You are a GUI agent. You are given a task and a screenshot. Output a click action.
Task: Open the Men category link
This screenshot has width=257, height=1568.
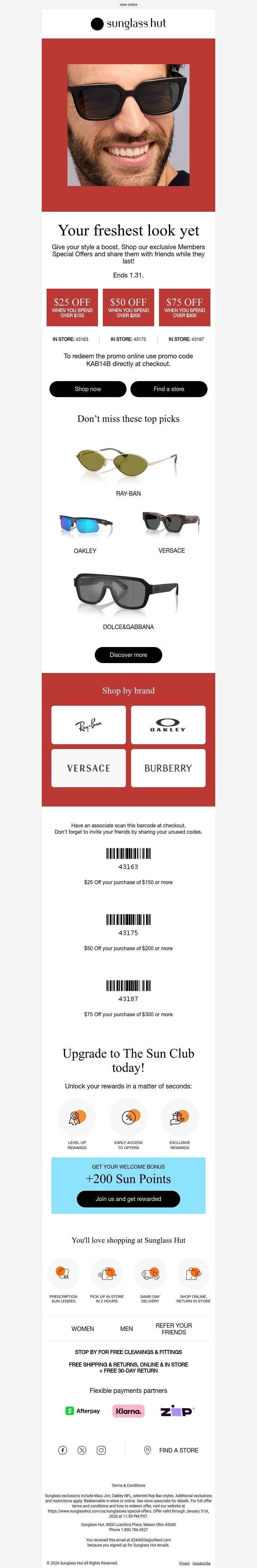click(x=127, y=1329)
